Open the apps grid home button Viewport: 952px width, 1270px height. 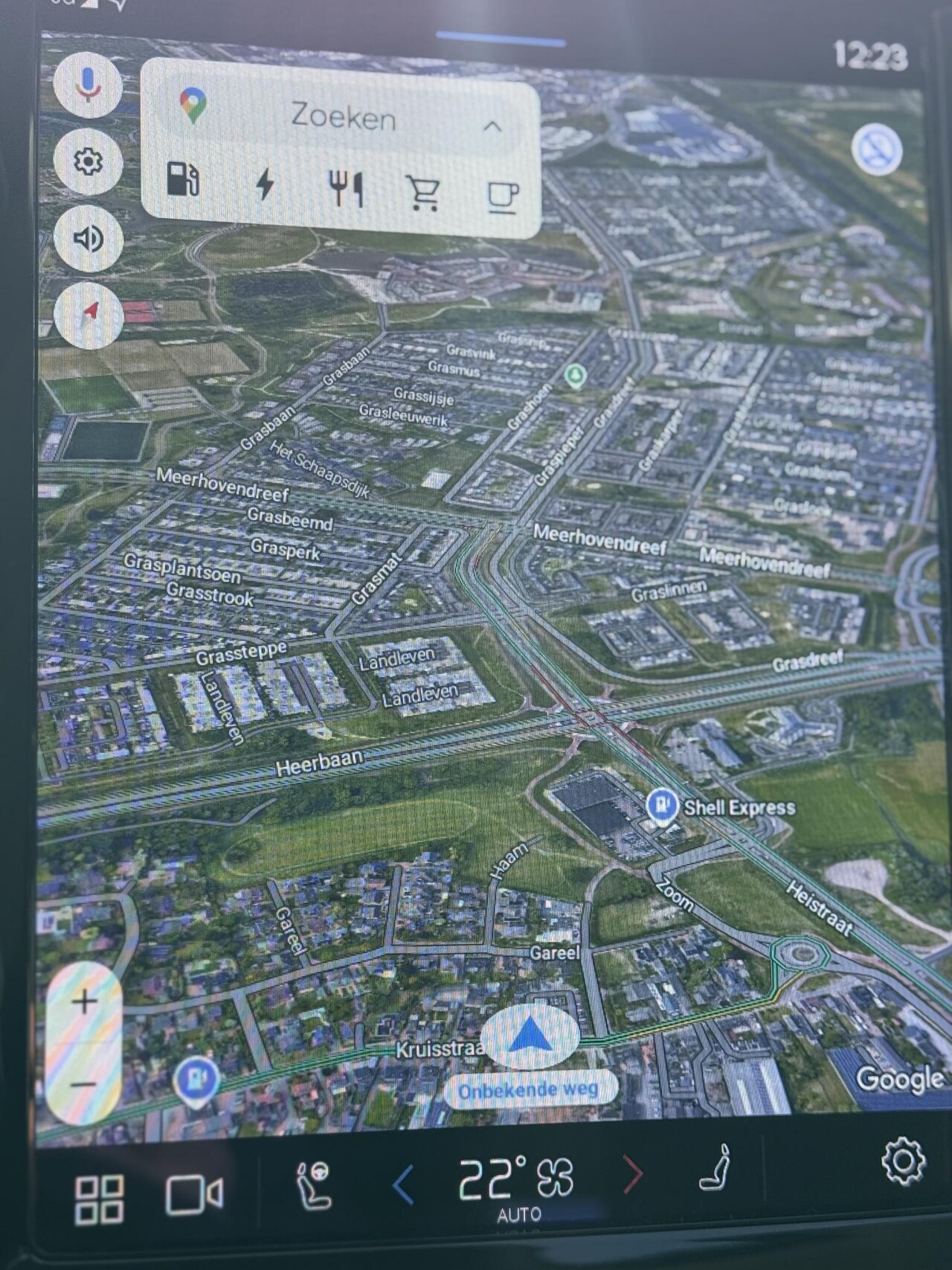pos(99,1199)
